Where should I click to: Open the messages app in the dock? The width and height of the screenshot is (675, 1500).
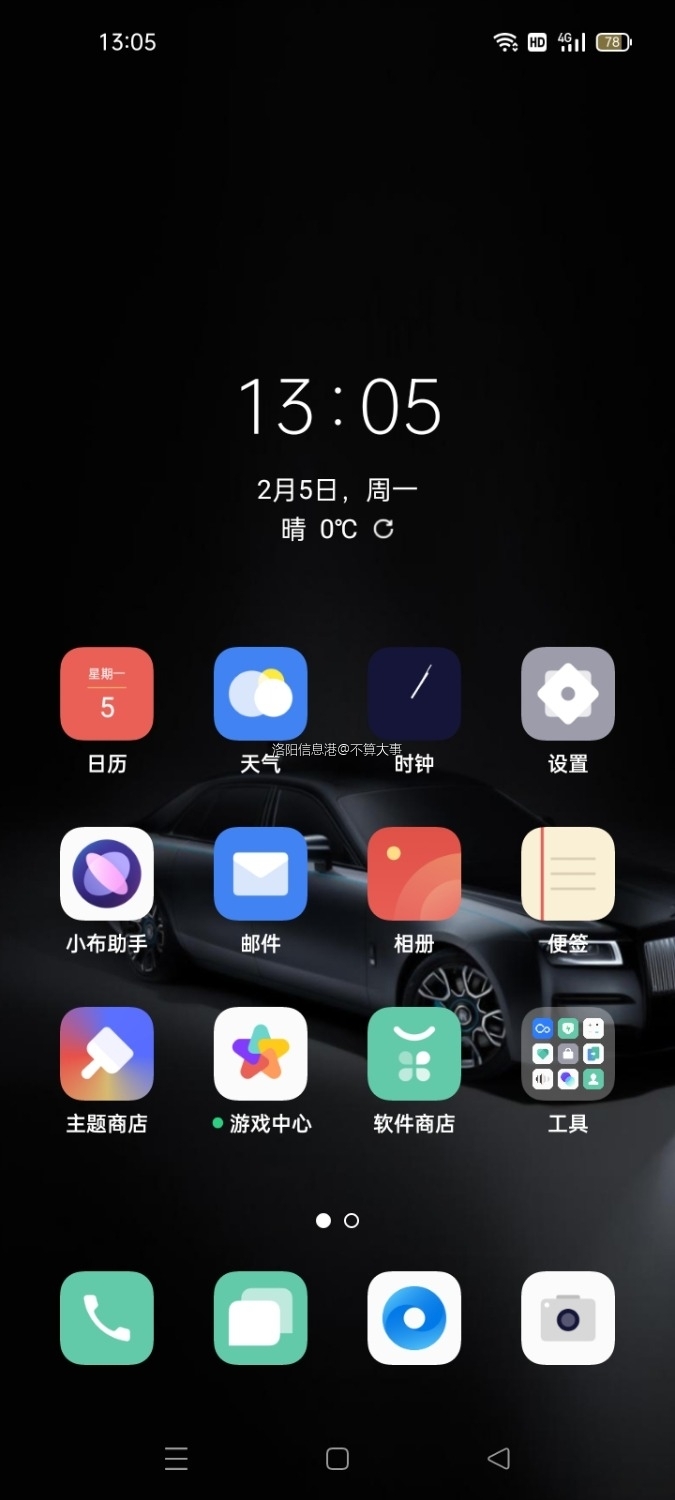[260, 1318]
